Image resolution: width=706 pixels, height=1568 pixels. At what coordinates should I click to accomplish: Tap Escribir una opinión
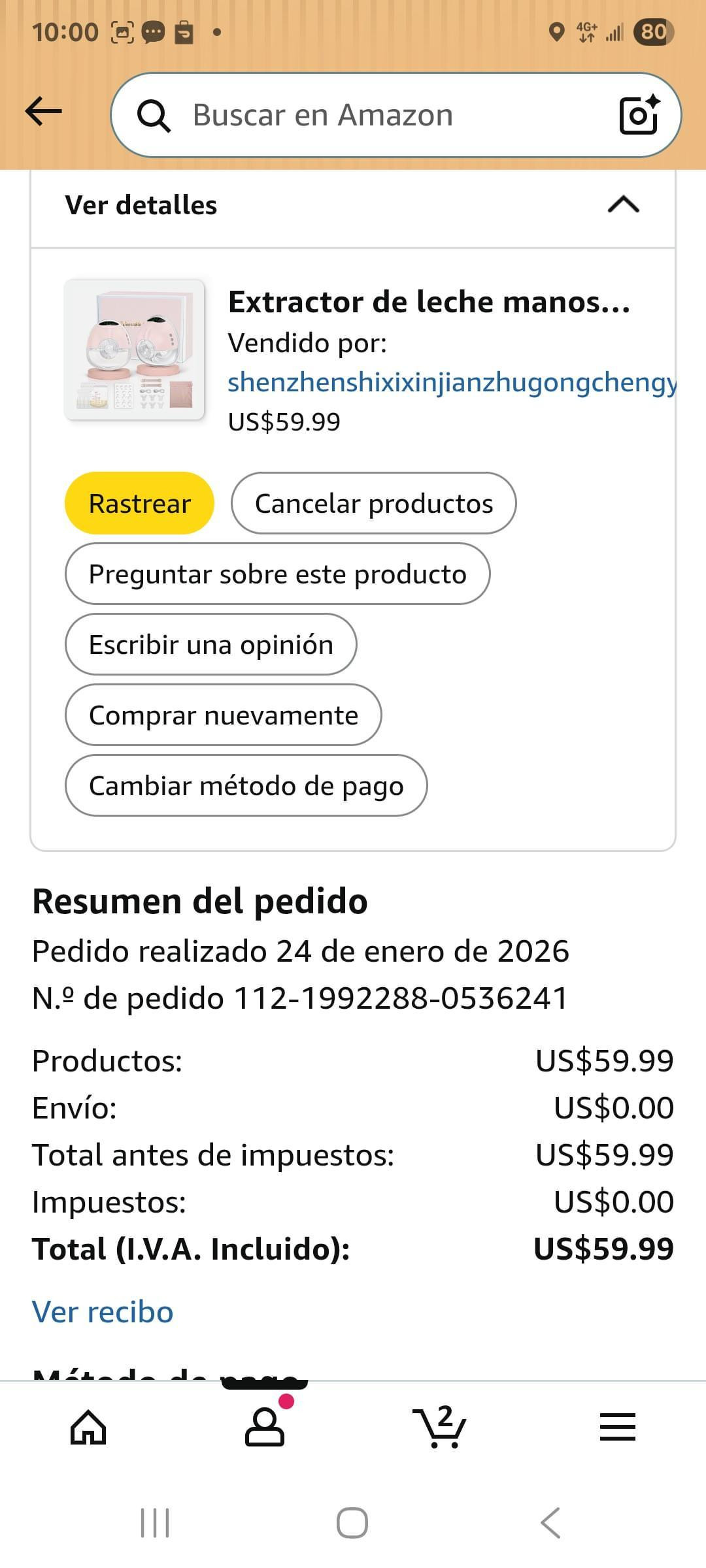click(210, 644)
